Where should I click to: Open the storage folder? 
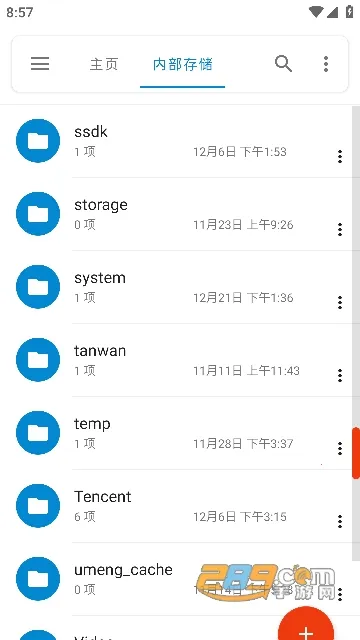(176, 214)
